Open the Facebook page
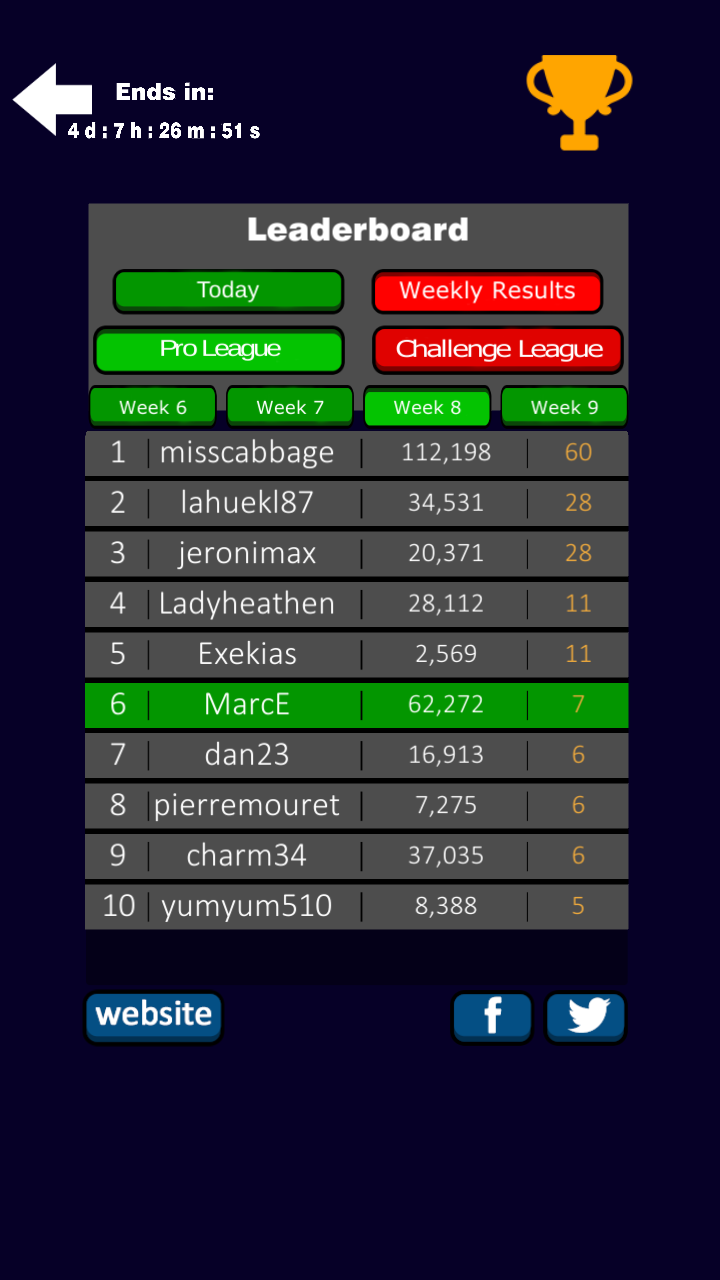 coord(492,1017)
